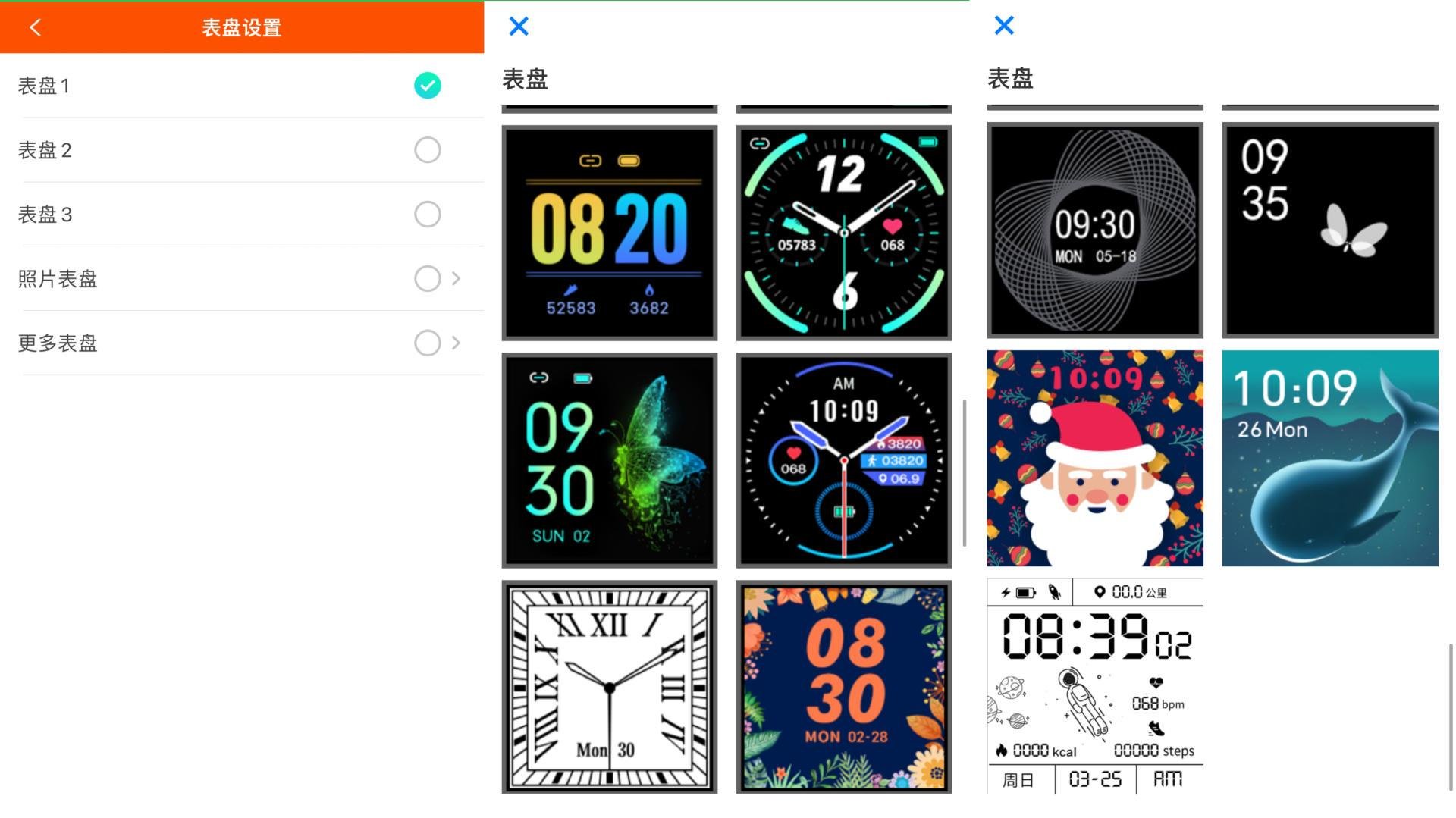The width and height of the screenshot is (1456, 818).
Task: Tap the AM 10:09 analog watch face
Action: point(843,460)
